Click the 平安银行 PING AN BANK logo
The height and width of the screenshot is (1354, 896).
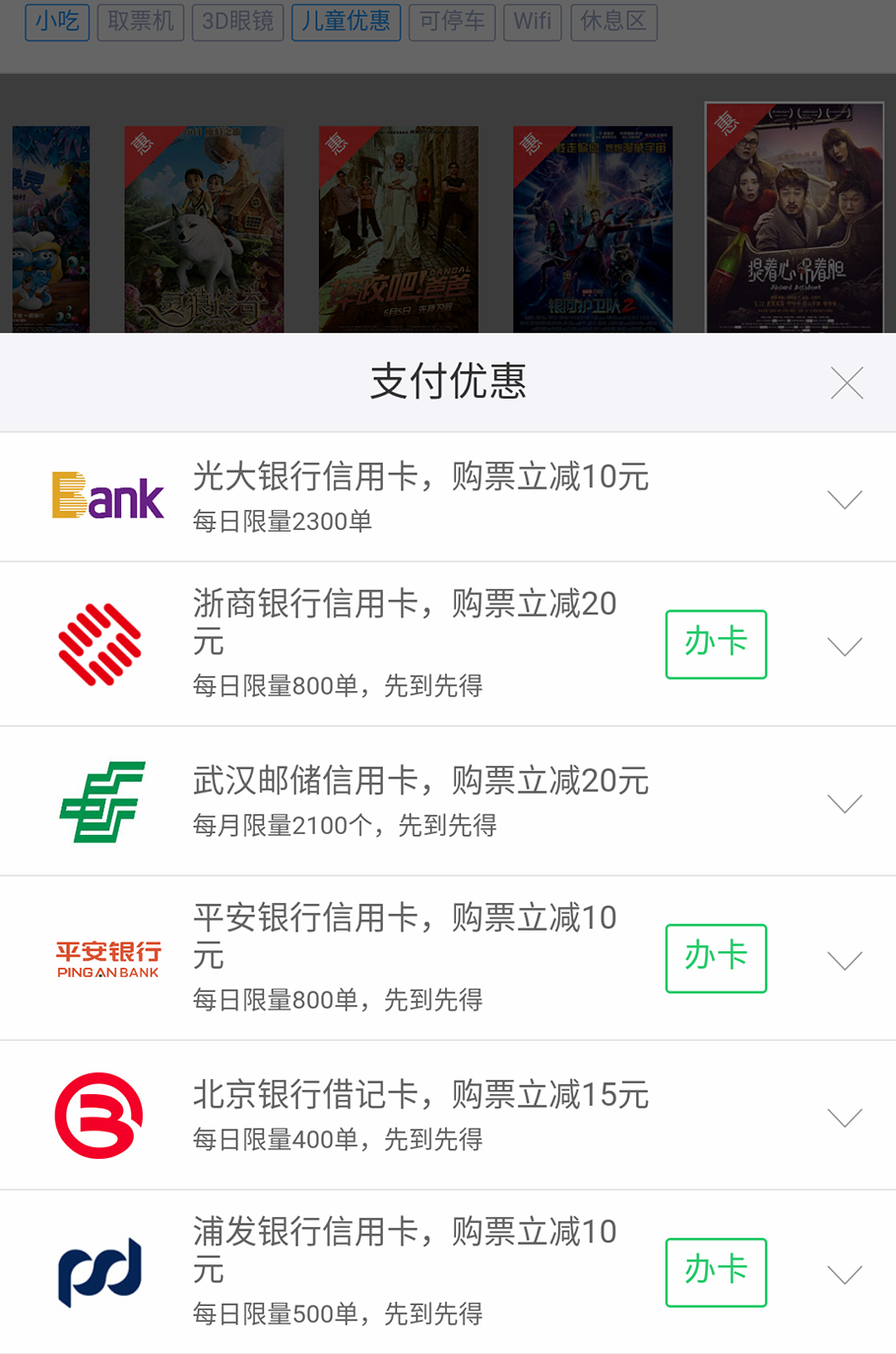pos(105,957)
